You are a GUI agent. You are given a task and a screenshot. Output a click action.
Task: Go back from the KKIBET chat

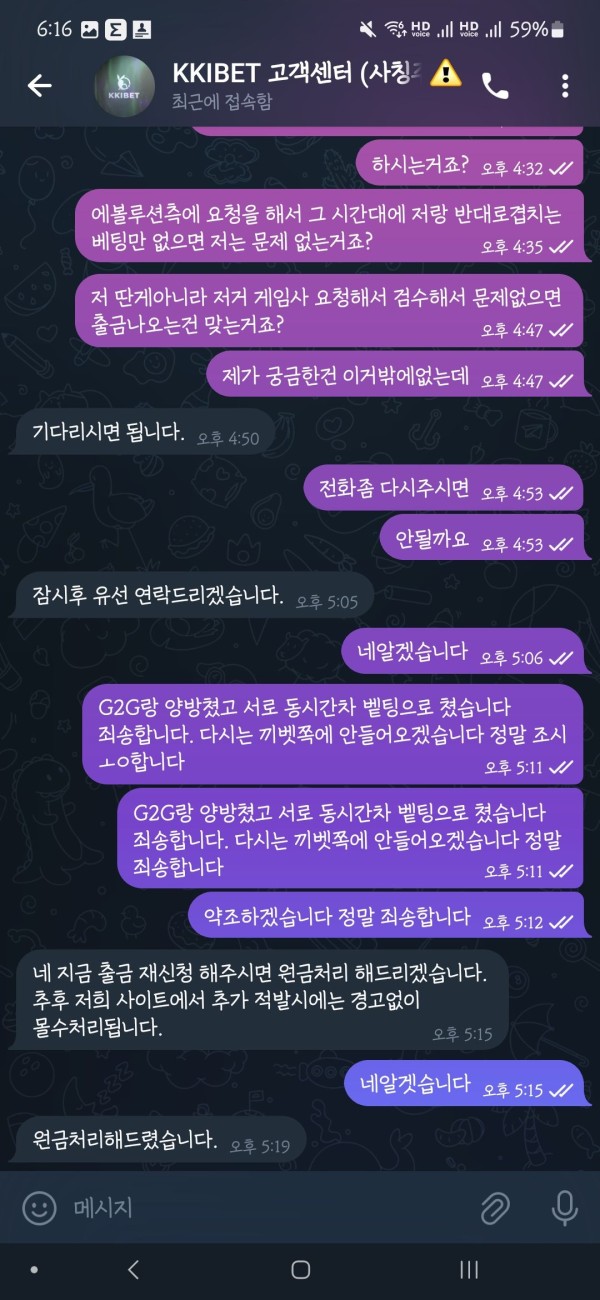(x=39, y=86)
